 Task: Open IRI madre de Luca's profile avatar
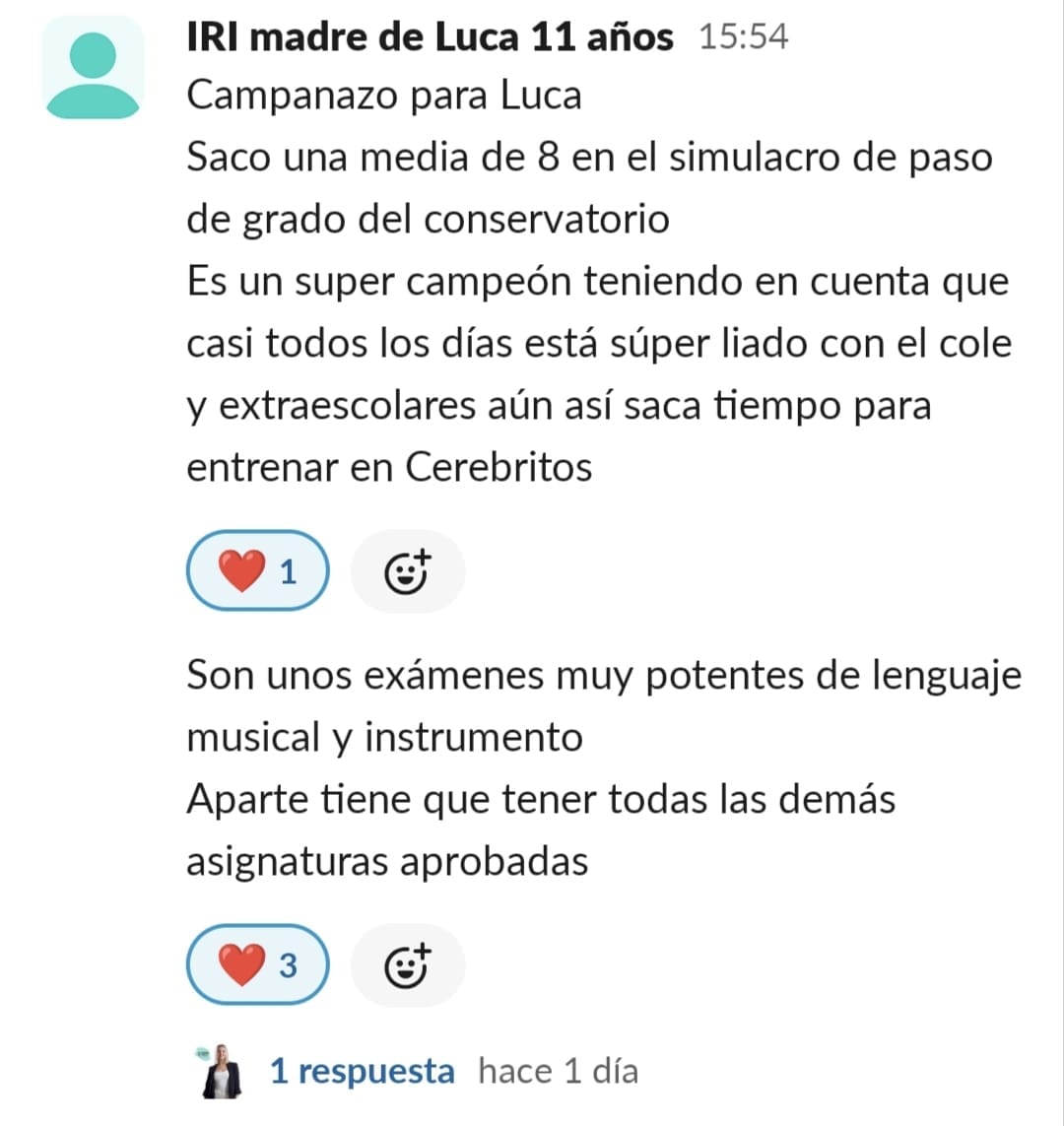click(93, 68)
